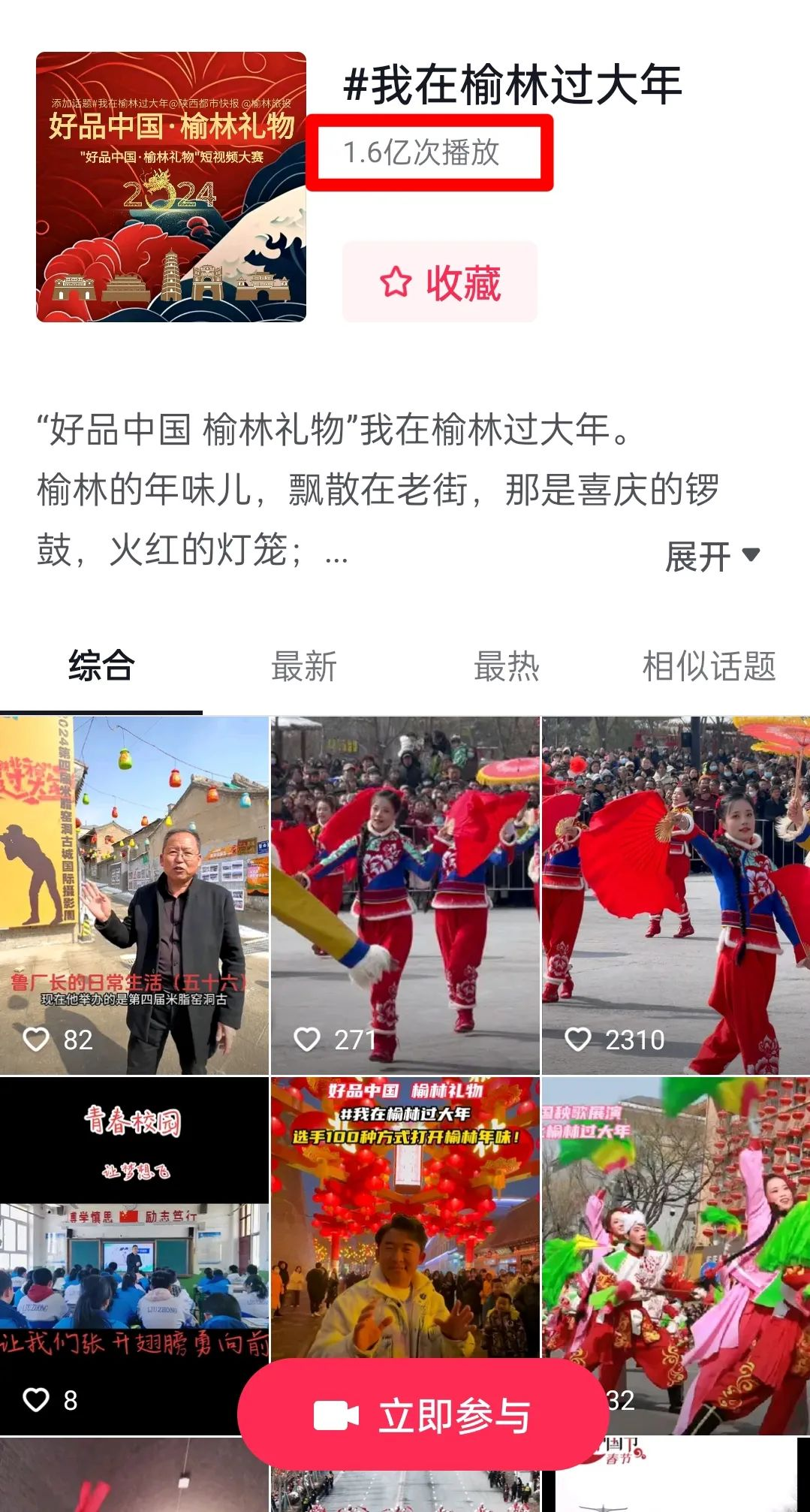Switch to the 最新 tab
810x1512 pixels.
(x=304, y=666)
